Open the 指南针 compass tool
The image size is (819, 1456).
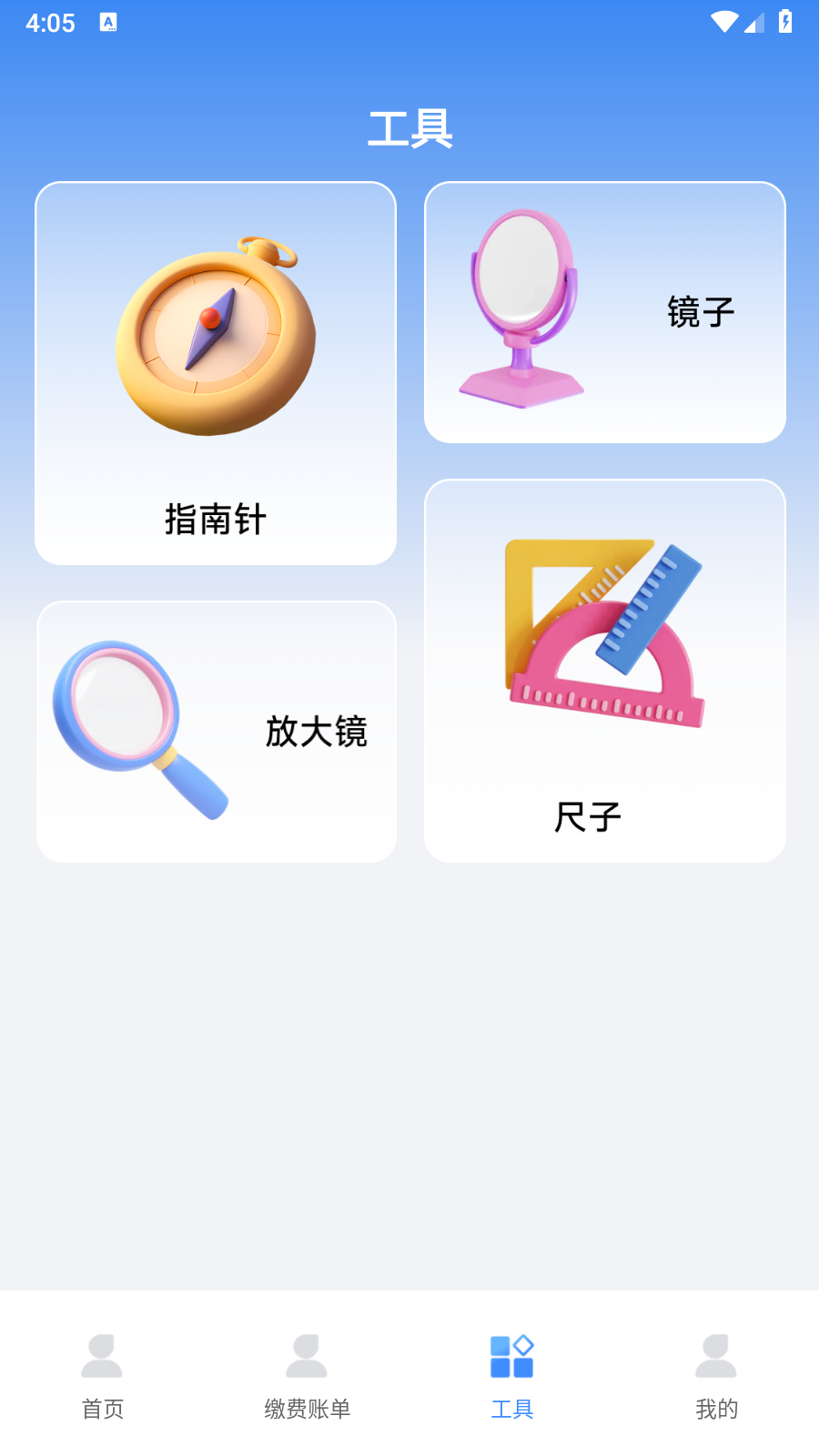215,372
